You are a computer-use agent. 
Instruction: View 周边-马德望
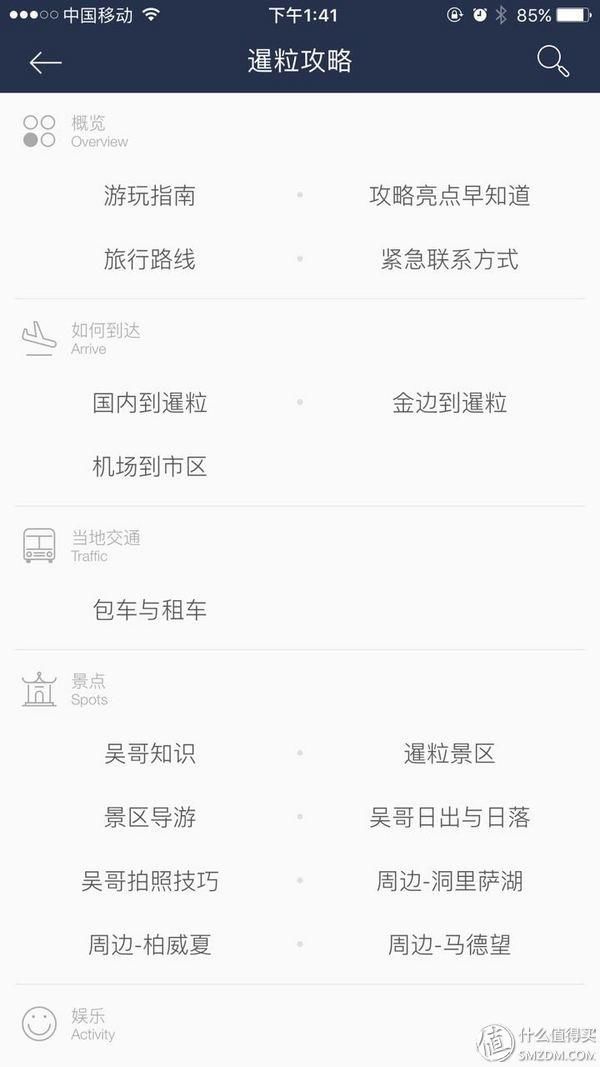coord(450,945)
